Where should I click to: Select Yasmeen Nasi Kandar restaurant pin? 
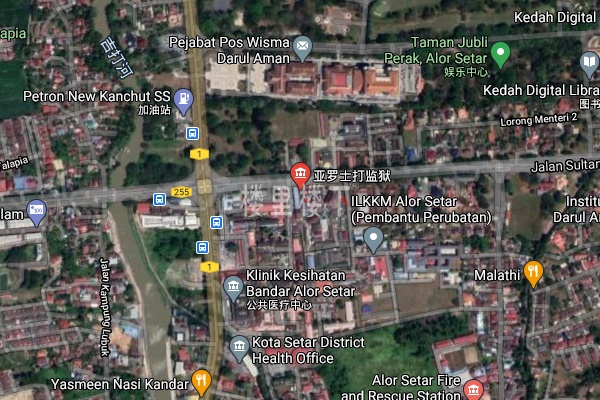pos(201,381)
